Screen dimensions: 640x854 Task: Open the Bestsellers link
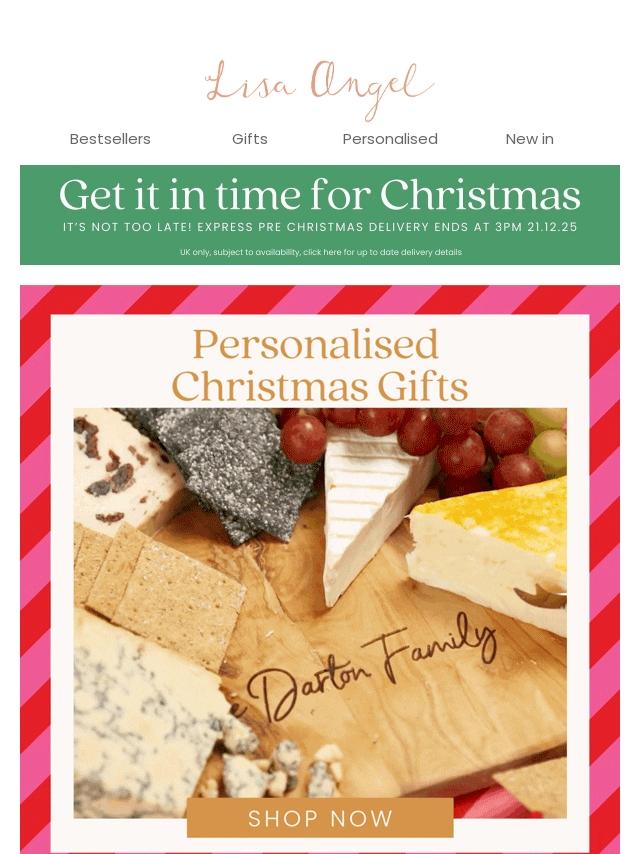(x=110, y=139)
